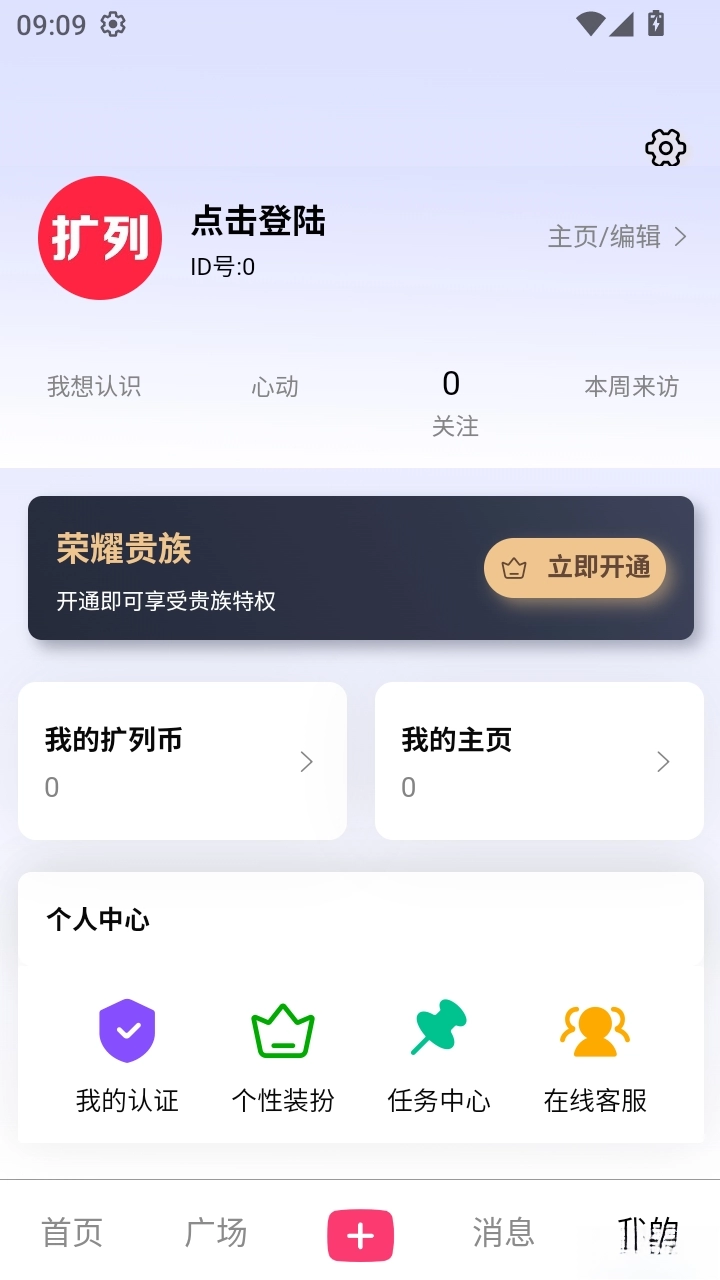Expand 我的主页 via its chevron
Image resolution: width=720 pixels, height=1280 pixels.
(x=663, y=761)
